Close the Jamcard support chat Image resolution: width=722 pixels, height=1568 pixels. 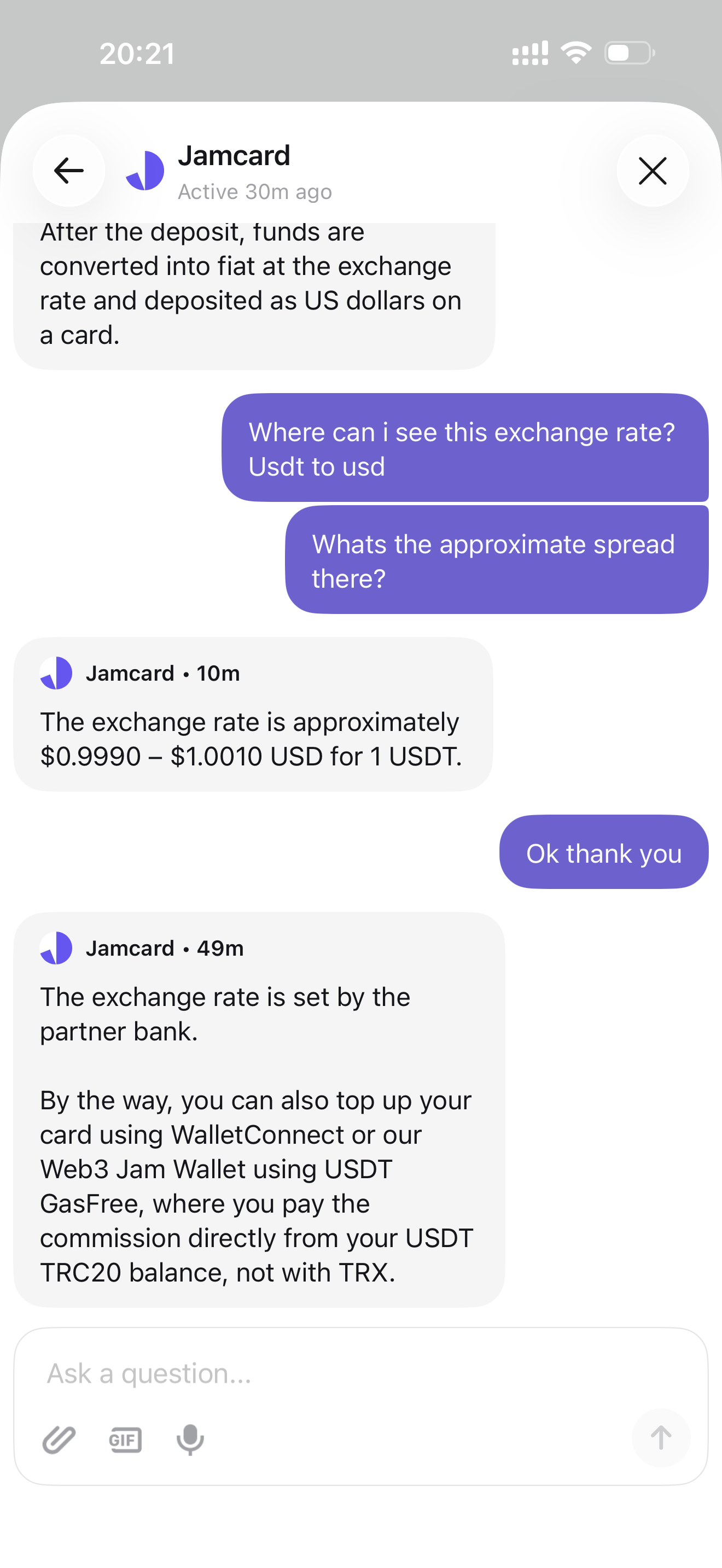[x=653, y=171]
